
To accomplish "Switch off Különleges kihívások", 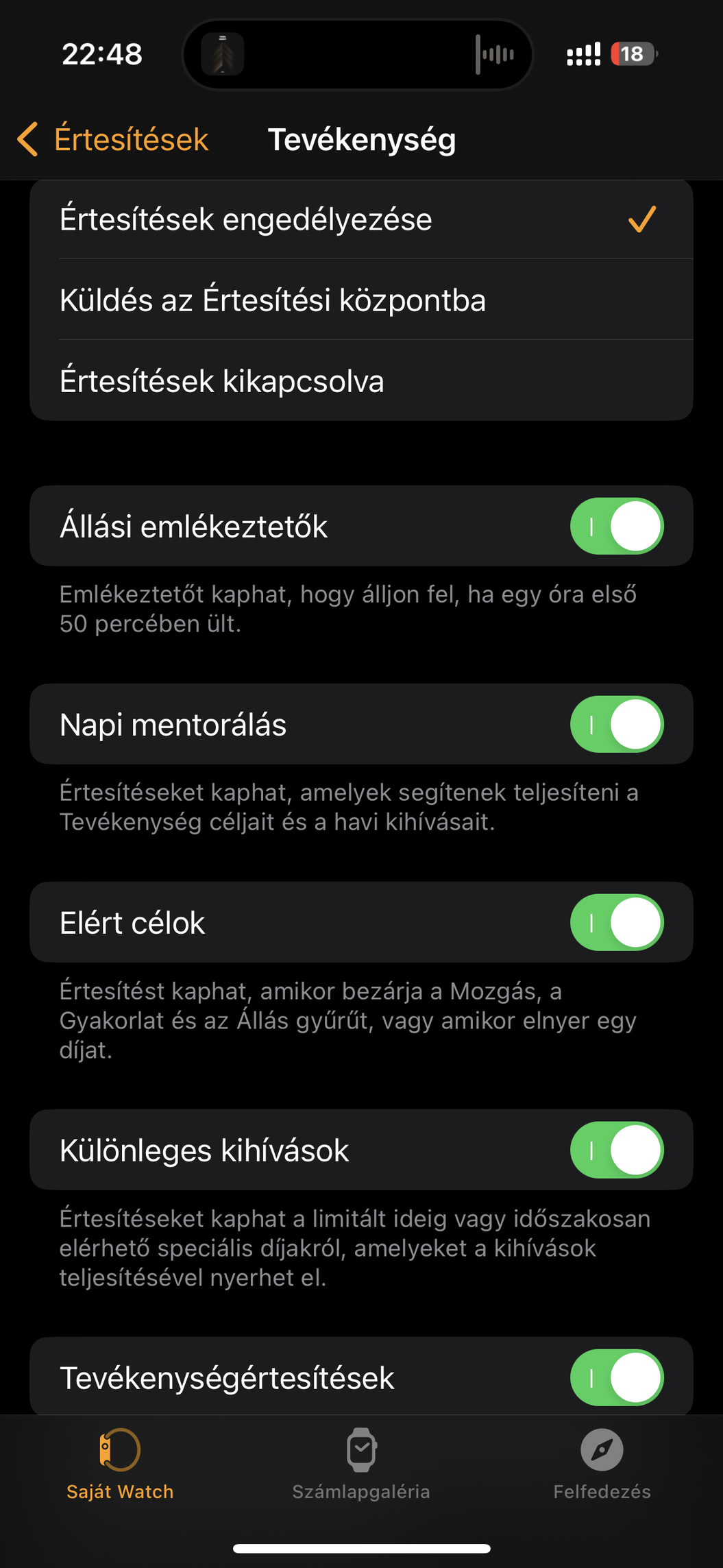I will [x=616, y=1150].
